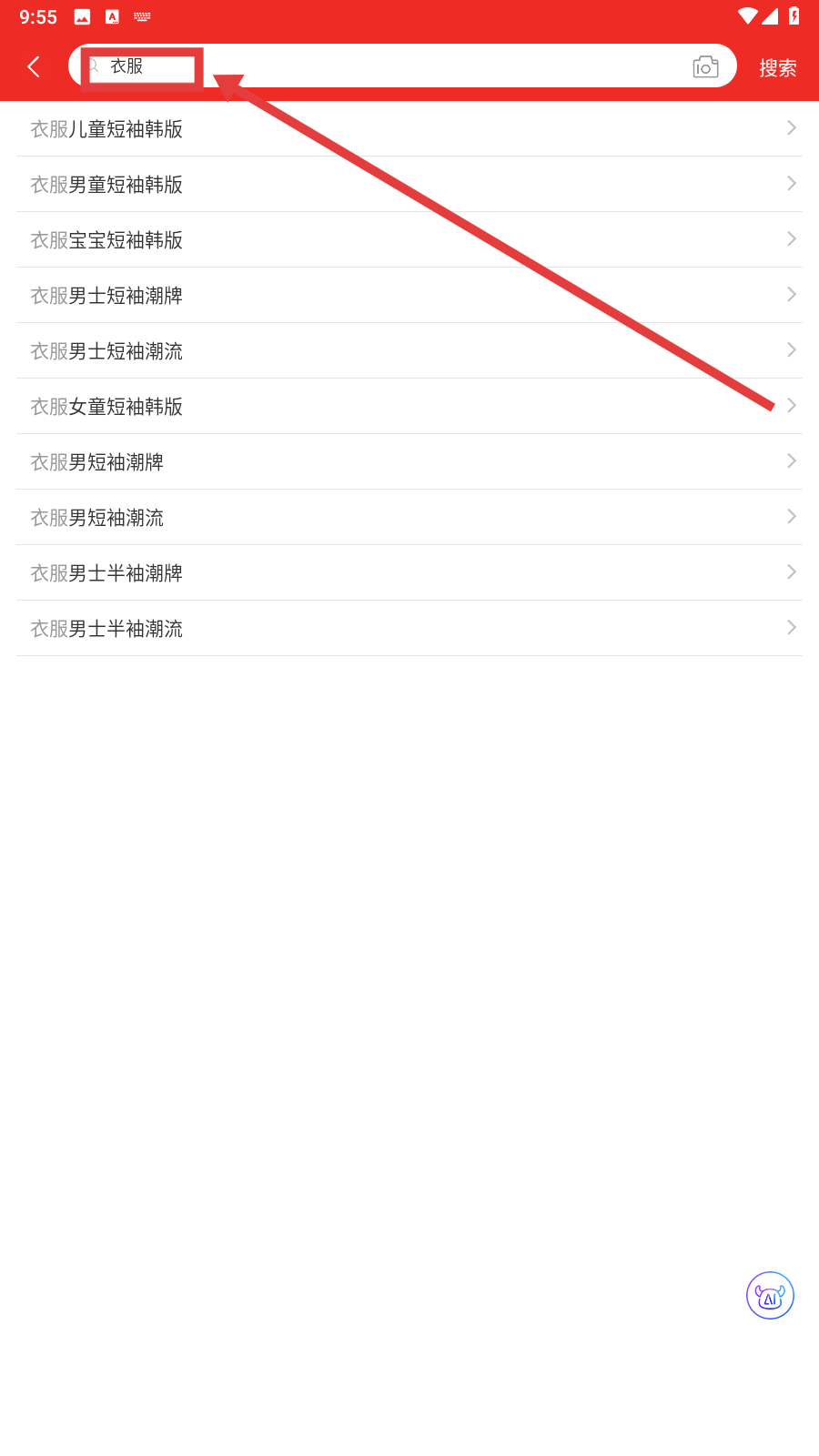Tap the 搜索 button

click(x=778, y=67)
